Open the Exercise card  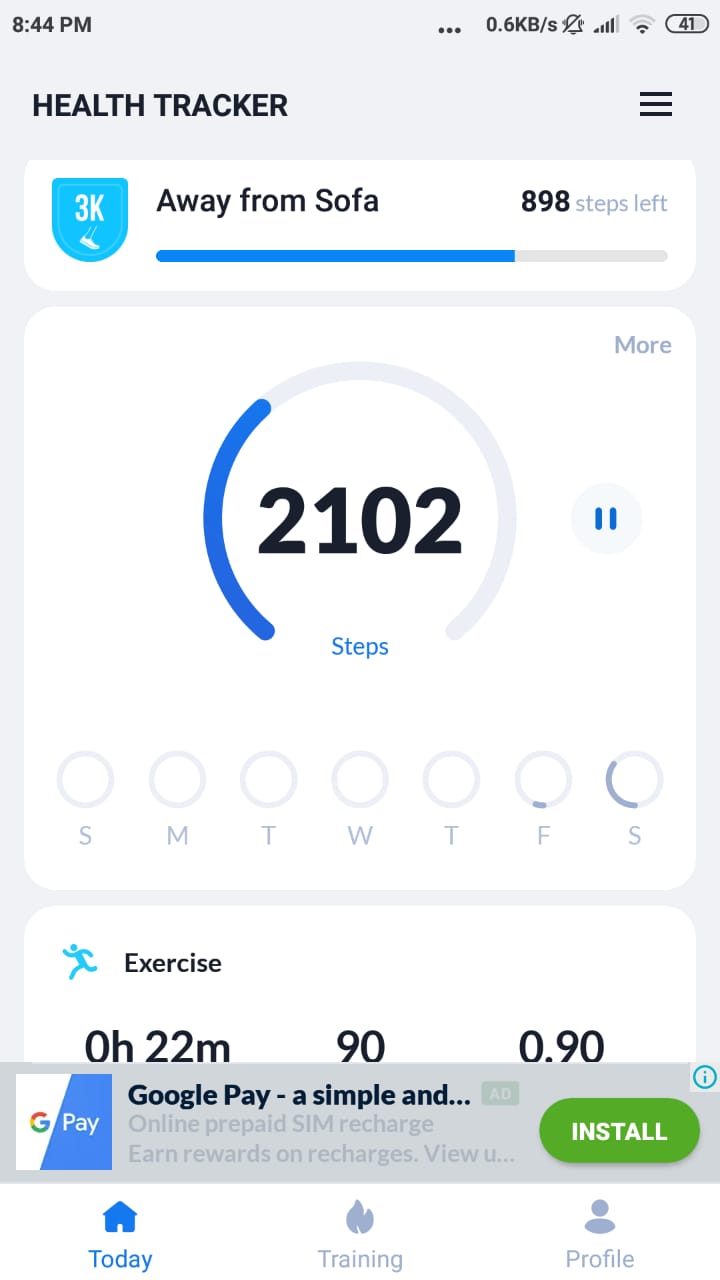pyautogui.click(x=360, y=985)
